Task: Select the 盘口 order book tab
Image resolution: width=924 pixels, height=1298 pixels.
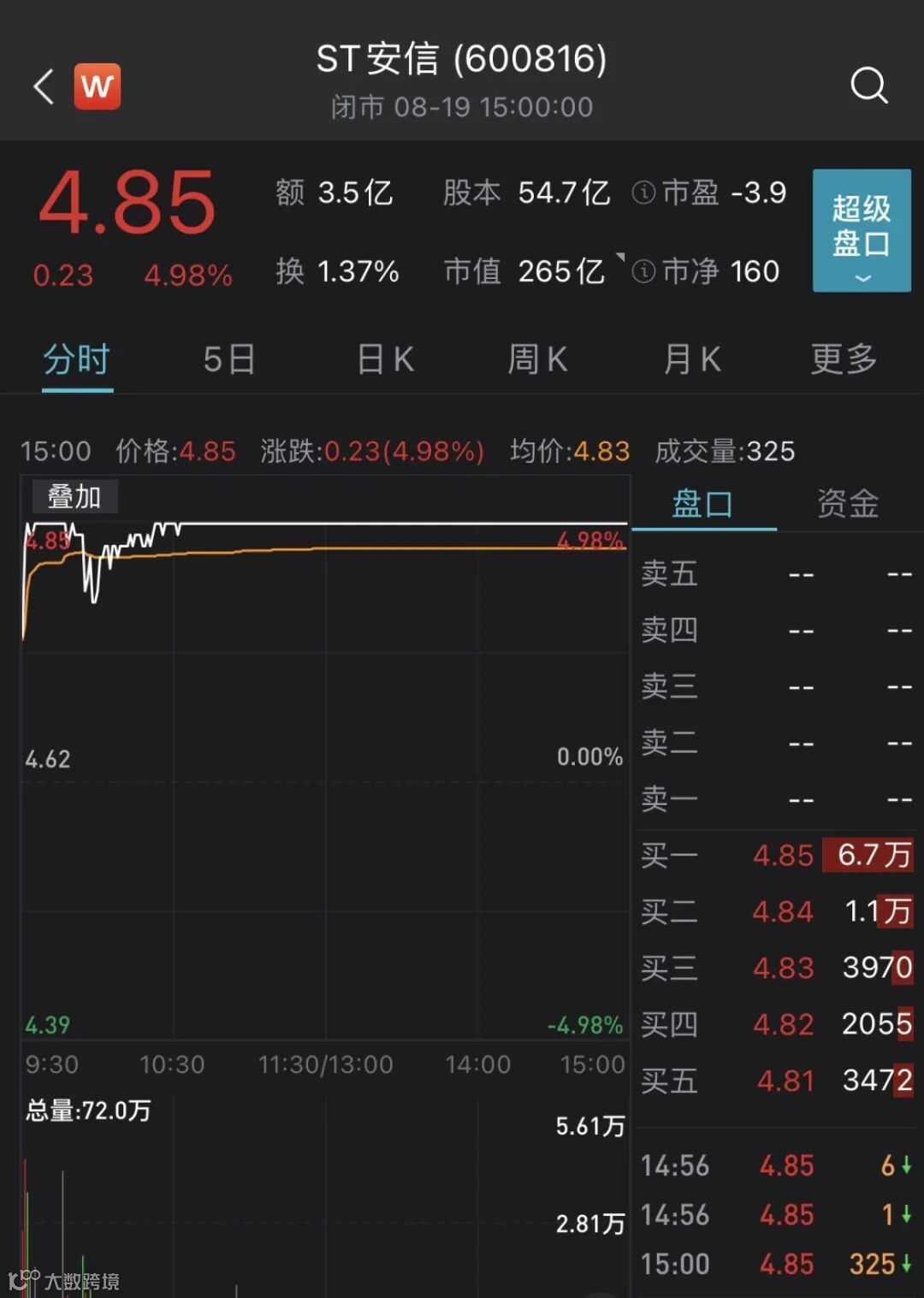Action: [702, 504]
